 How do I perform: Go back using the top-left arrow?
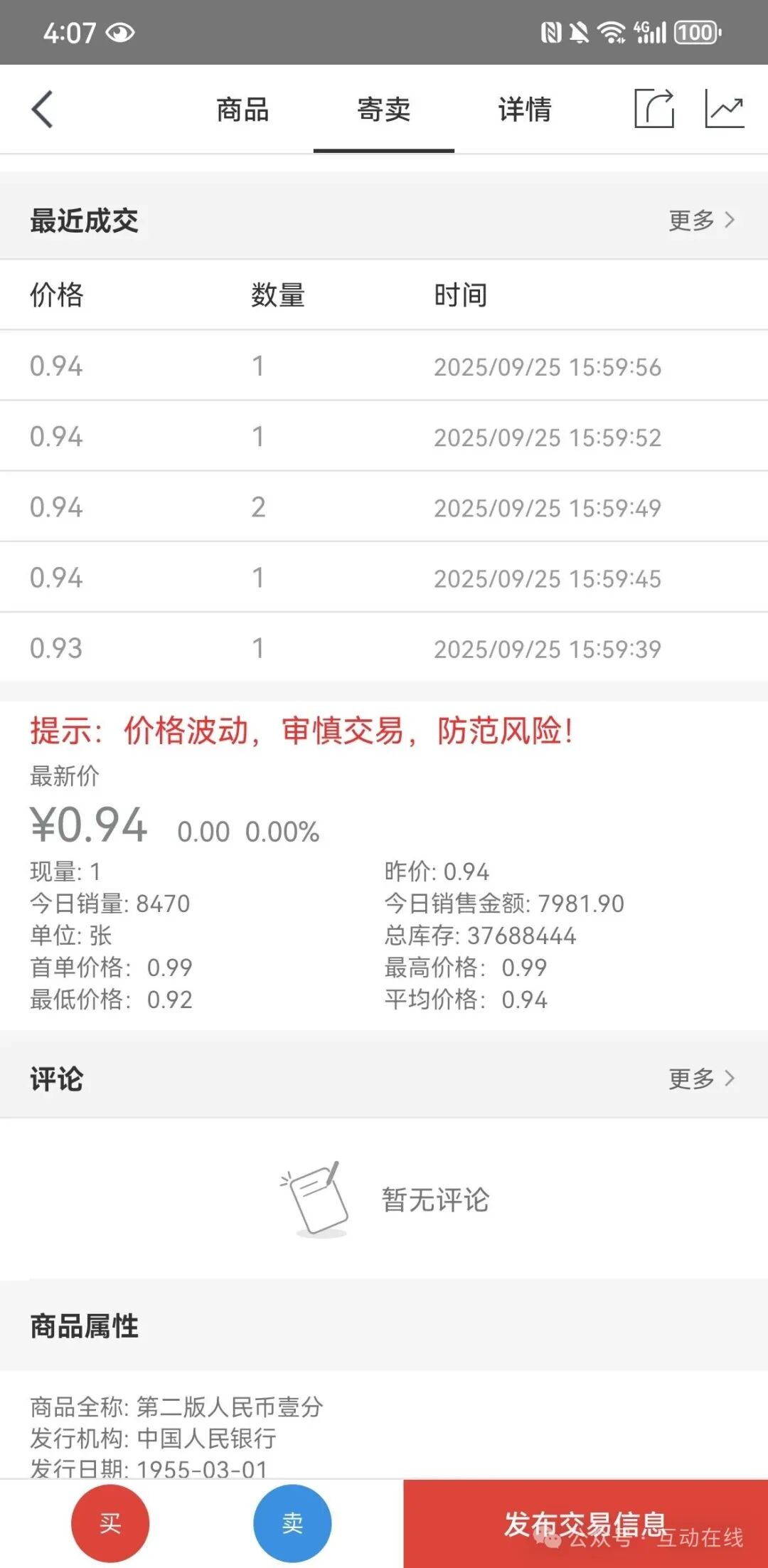(x=43, y=110)
